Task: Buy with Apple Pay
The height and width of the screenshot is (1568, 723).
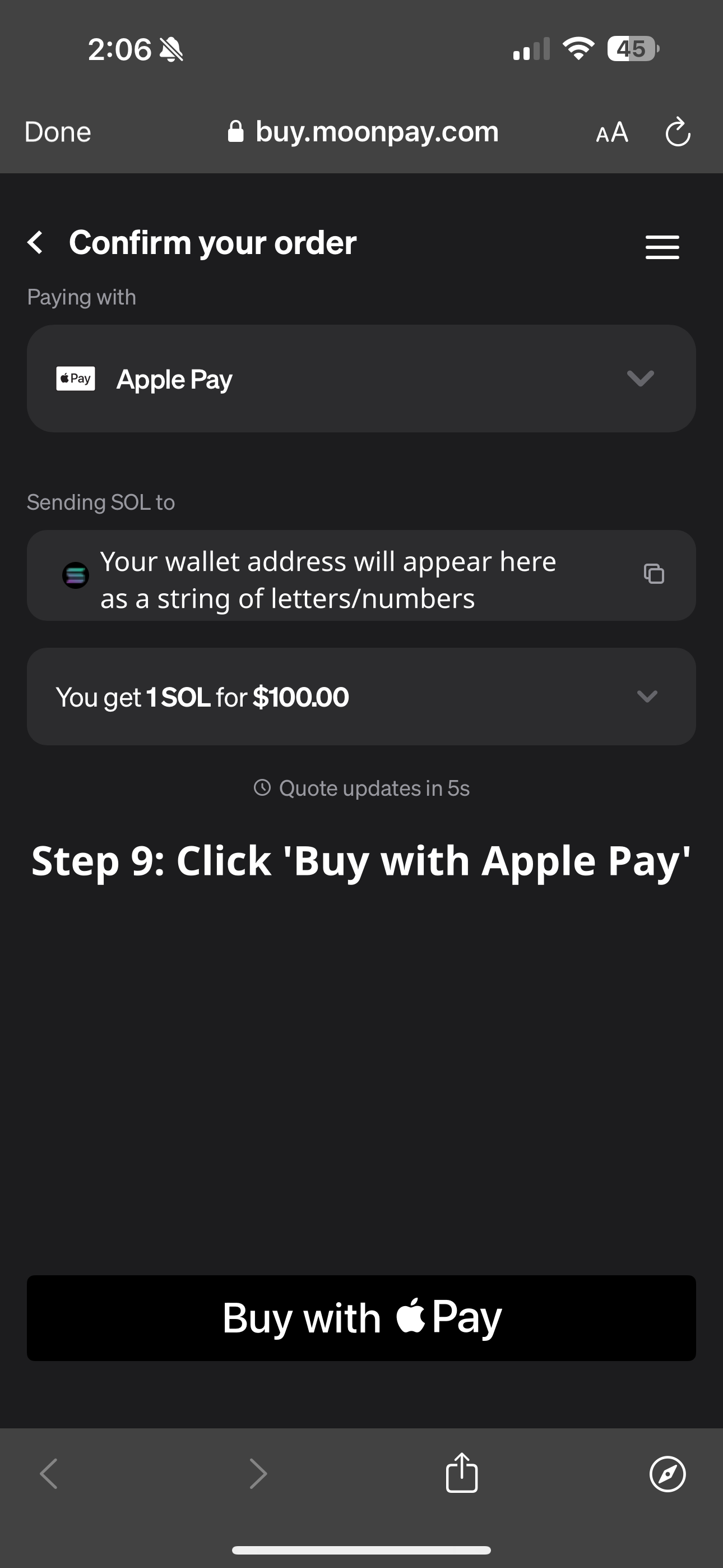Action: click(361, 1318)
